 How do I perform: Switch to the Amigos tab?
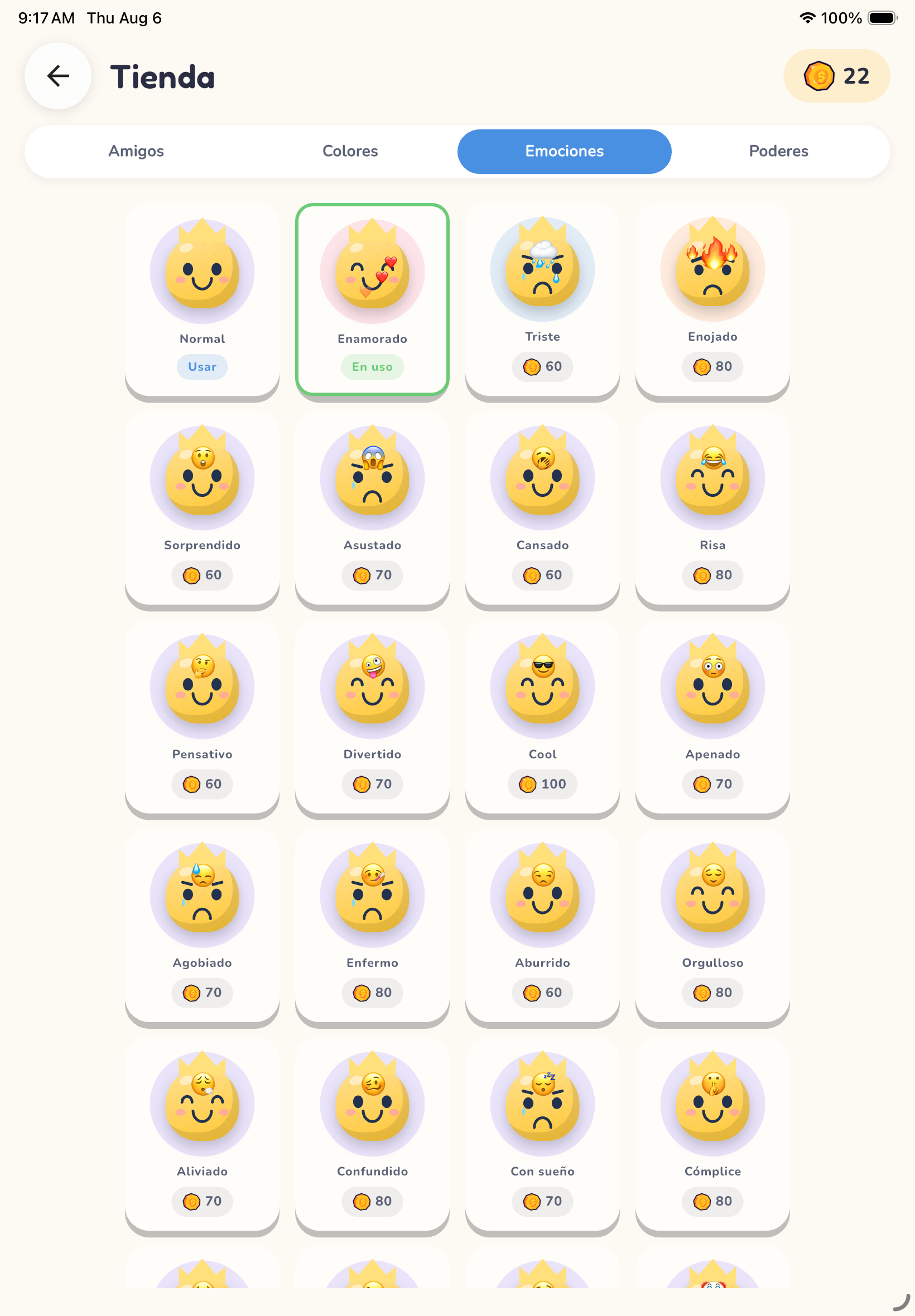pos(136,151)
